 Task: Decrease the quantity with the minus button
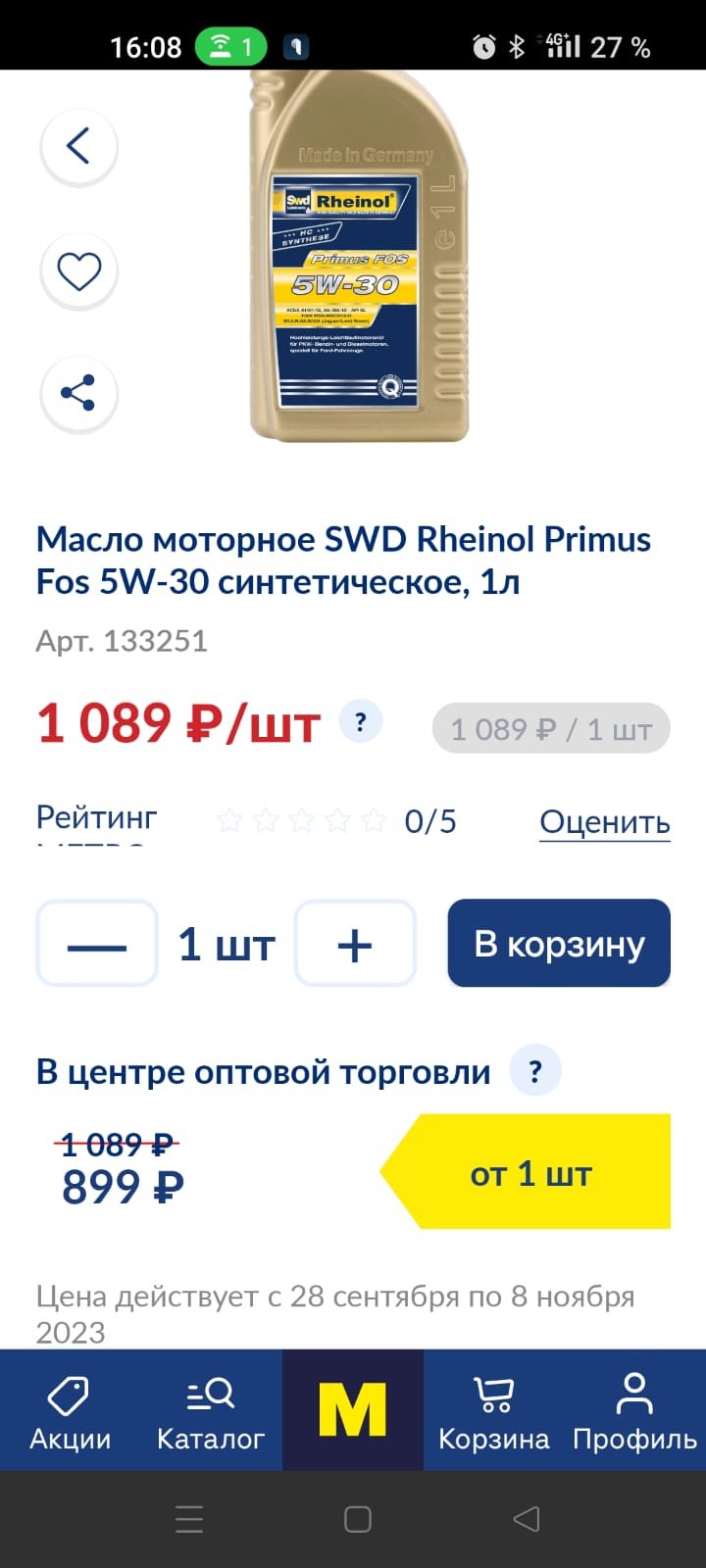tap(97, 944)
